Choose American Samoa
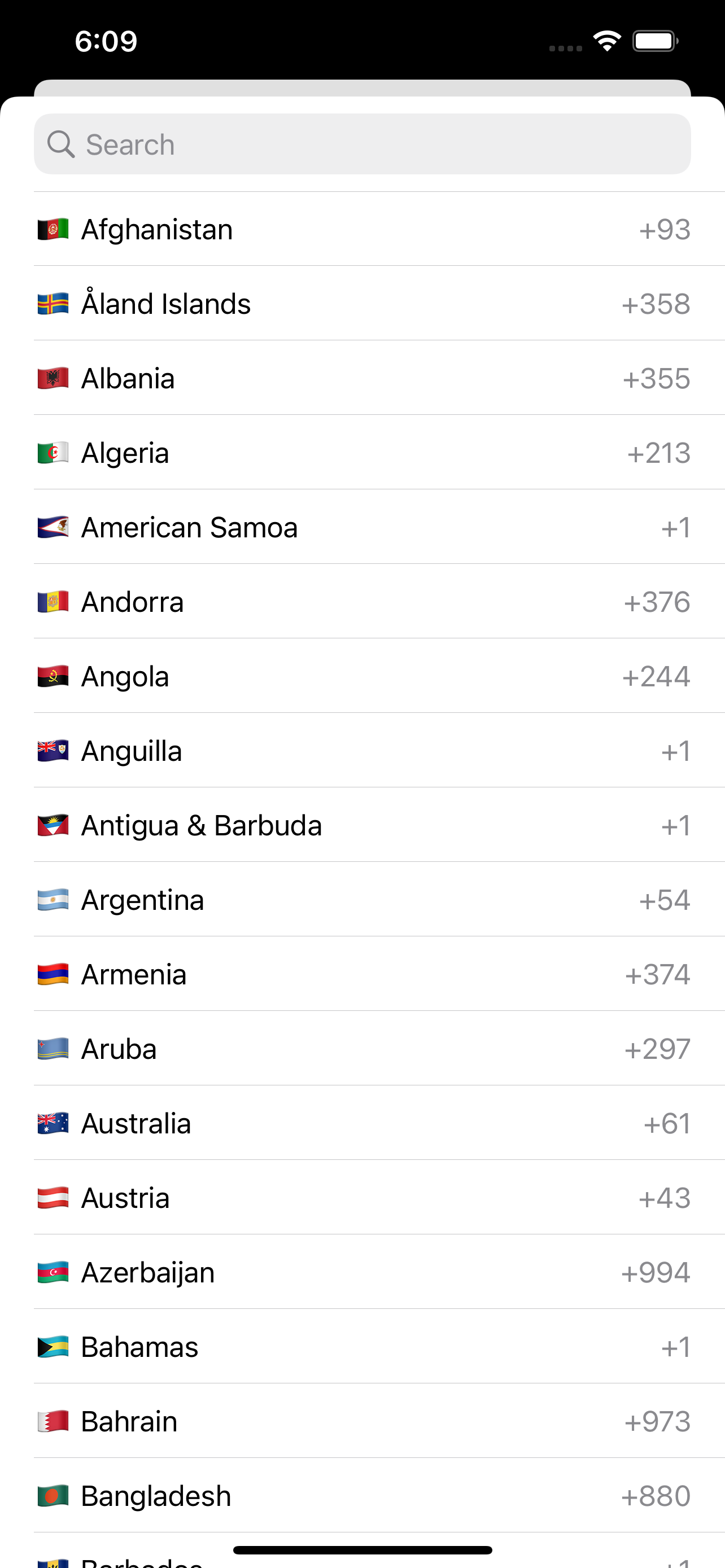The image size is (725, 1568). (x=362, y=527)
